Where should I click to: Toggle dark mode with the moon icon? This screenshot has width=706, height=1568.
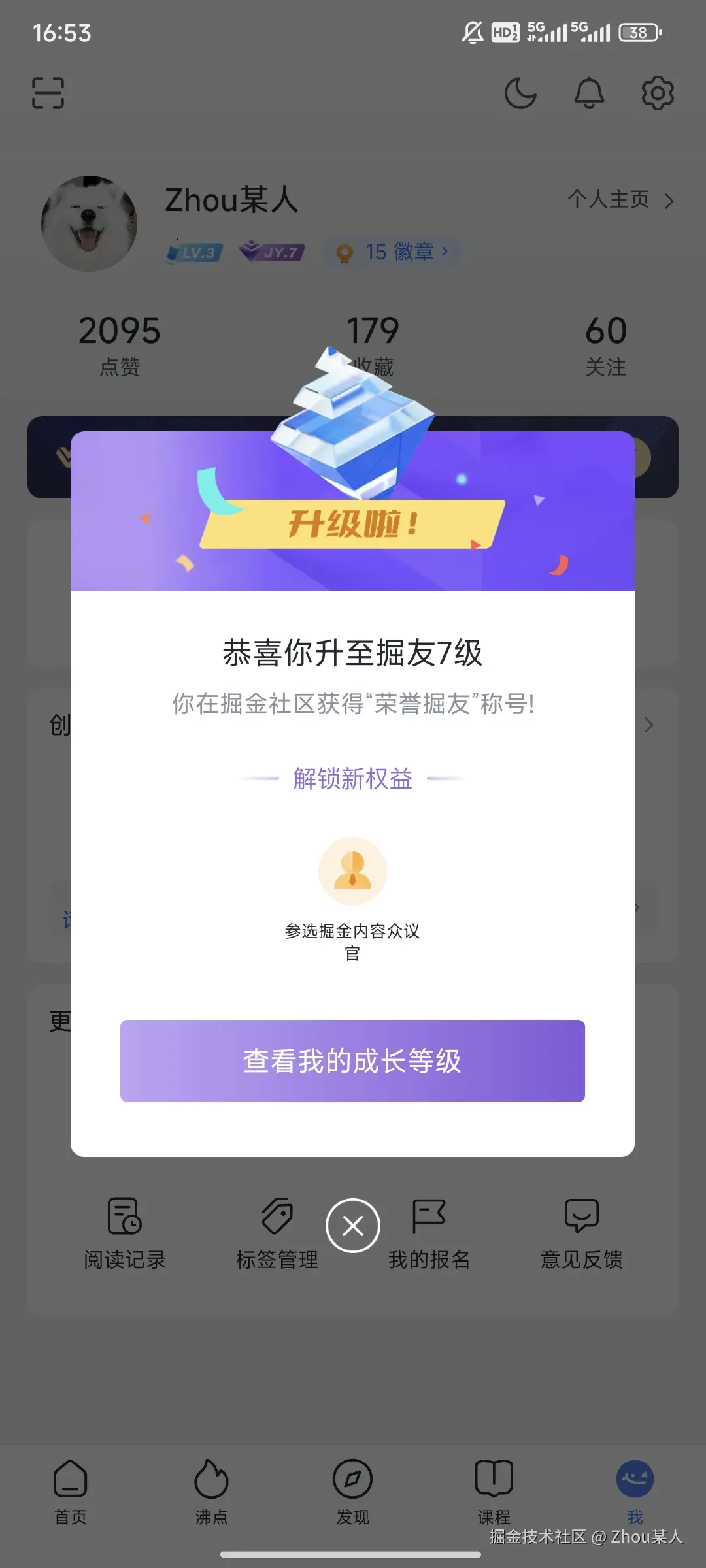point(520,93)
